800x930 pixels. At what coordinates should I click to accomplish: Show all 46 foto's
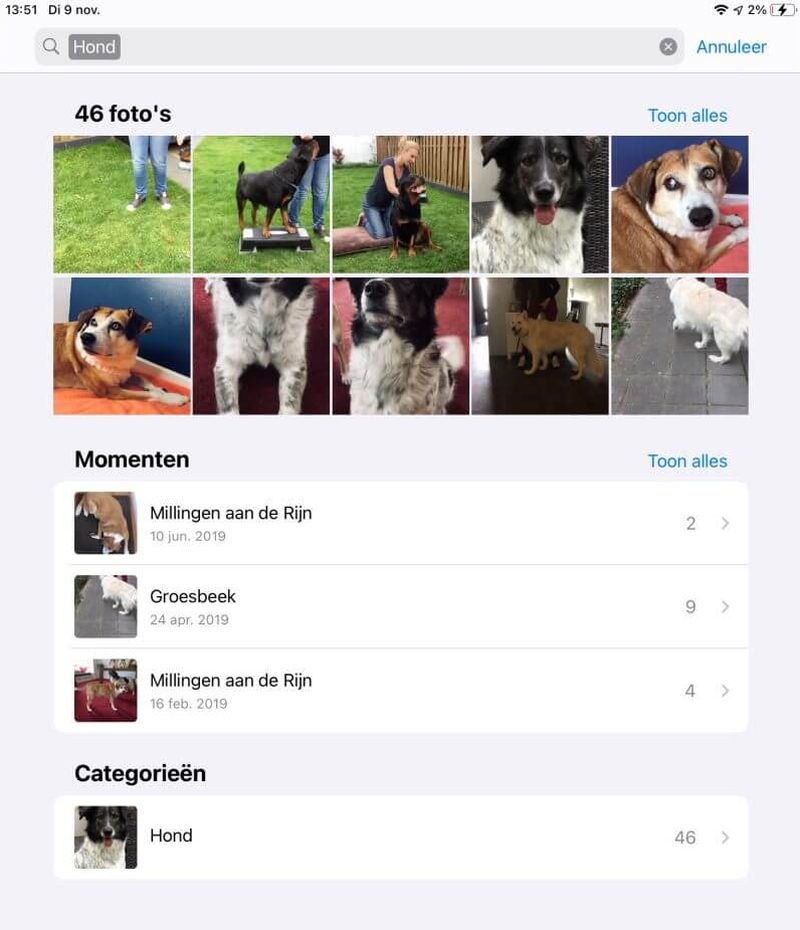(x=687, y=116)
